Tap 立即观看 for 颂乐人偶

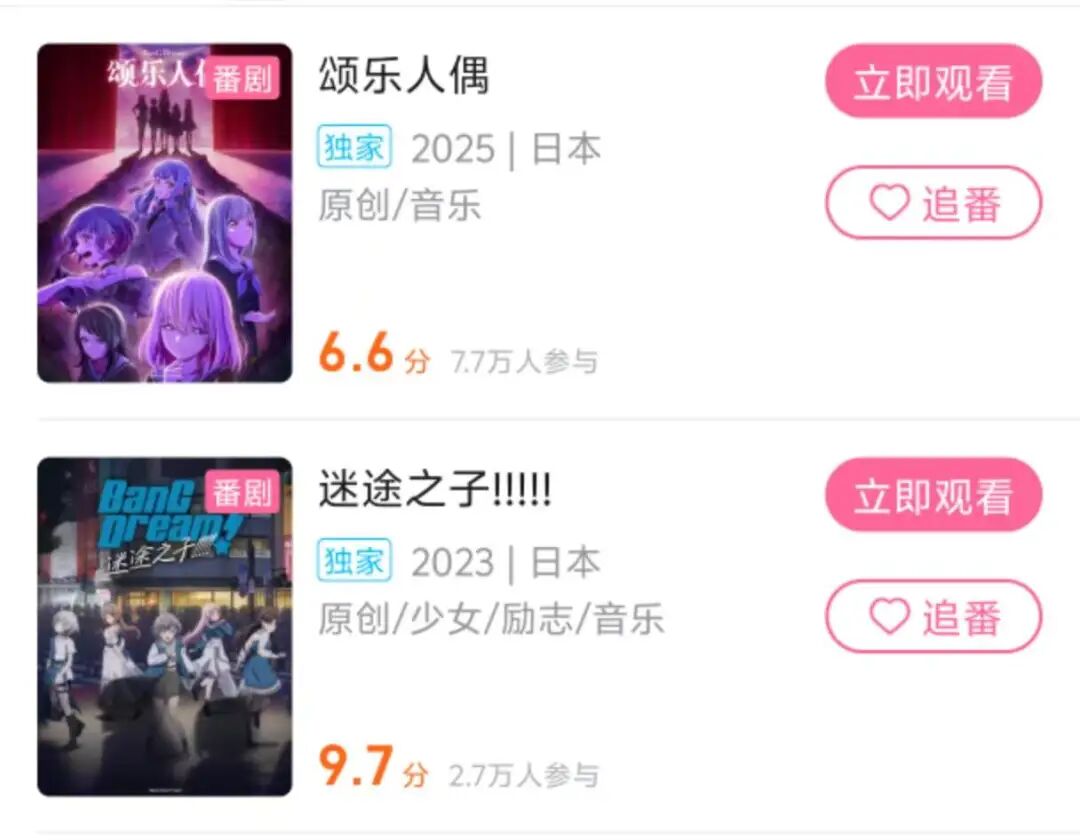pyautogui.click(x=933, y=81)
